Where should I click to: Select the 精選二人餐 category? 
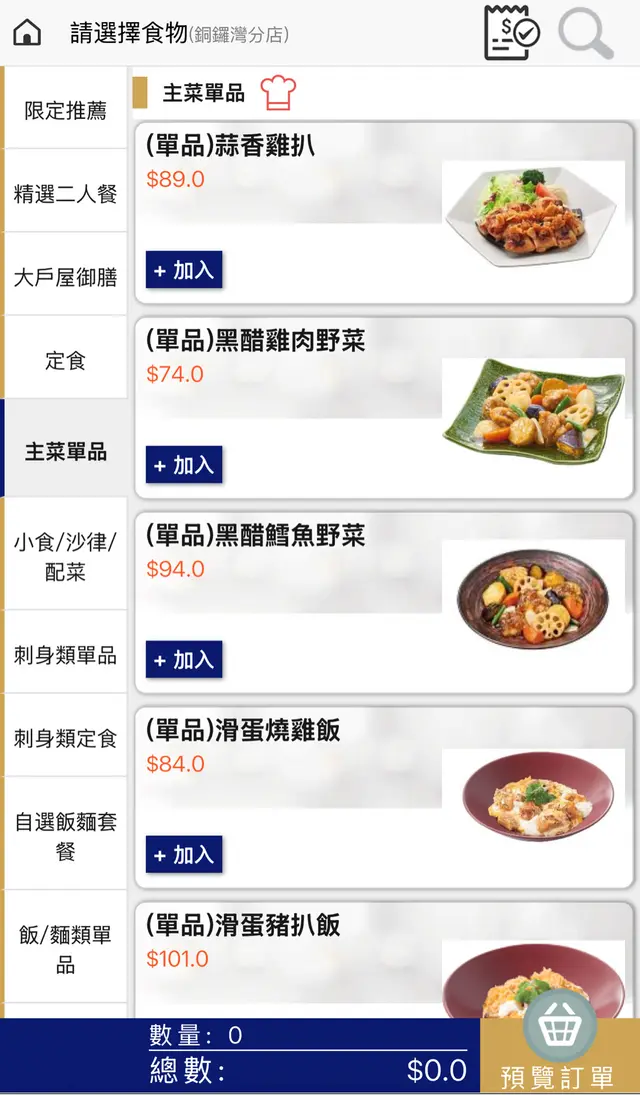point(66,193)
